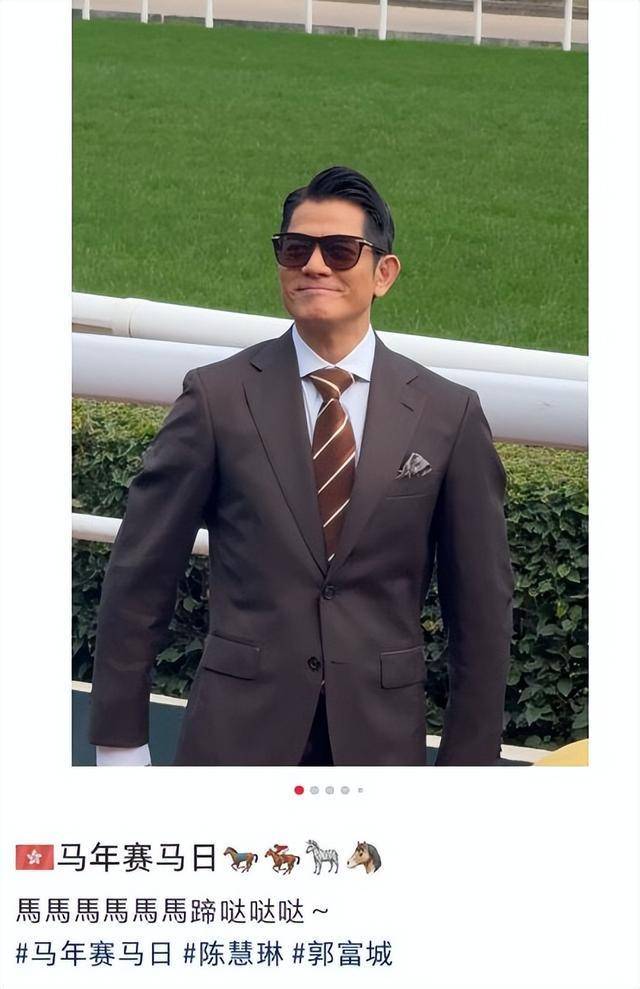Tap the #郭富城 hashtag
The image size is (640, 989).
pos(342,953)
